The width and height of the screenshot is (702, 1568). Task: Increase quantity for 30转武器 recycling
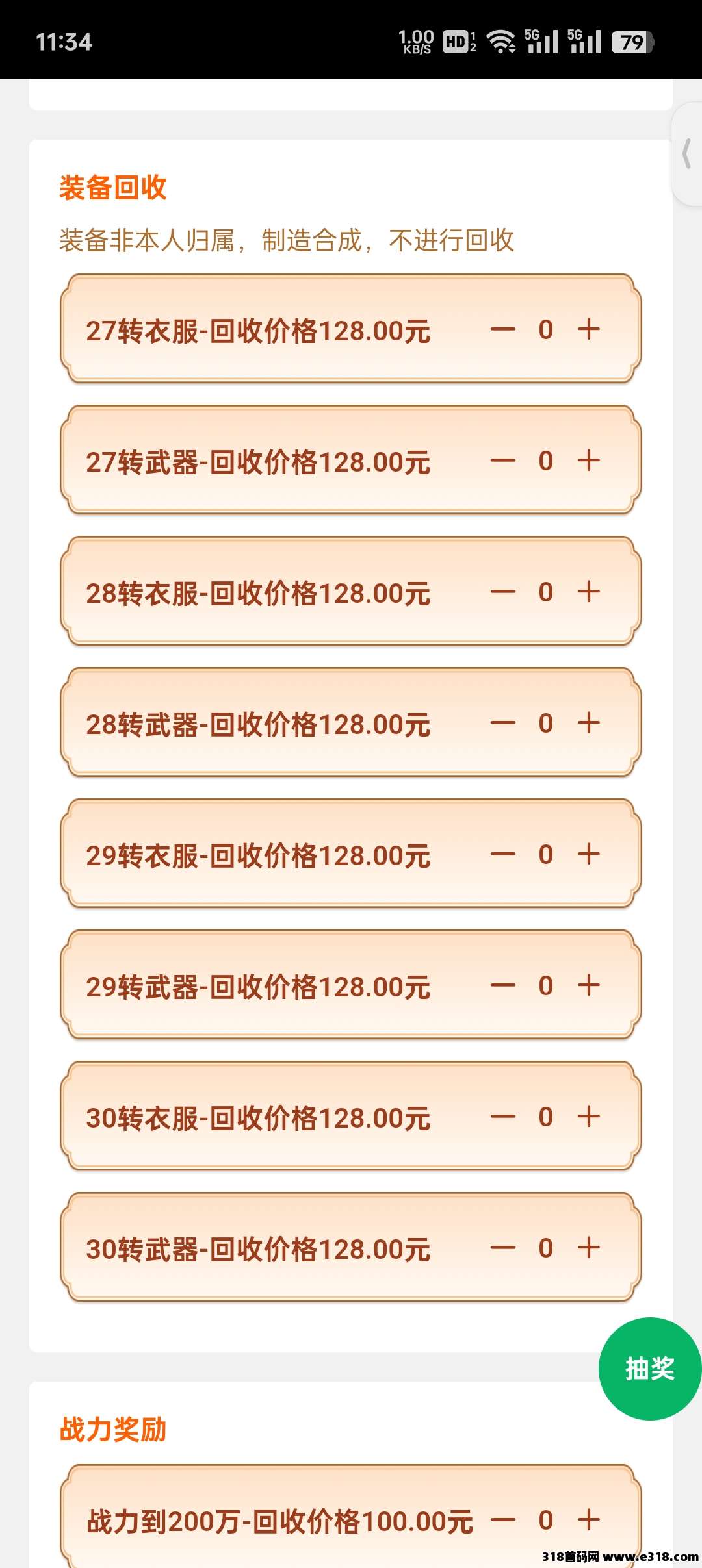[589, 1248]
